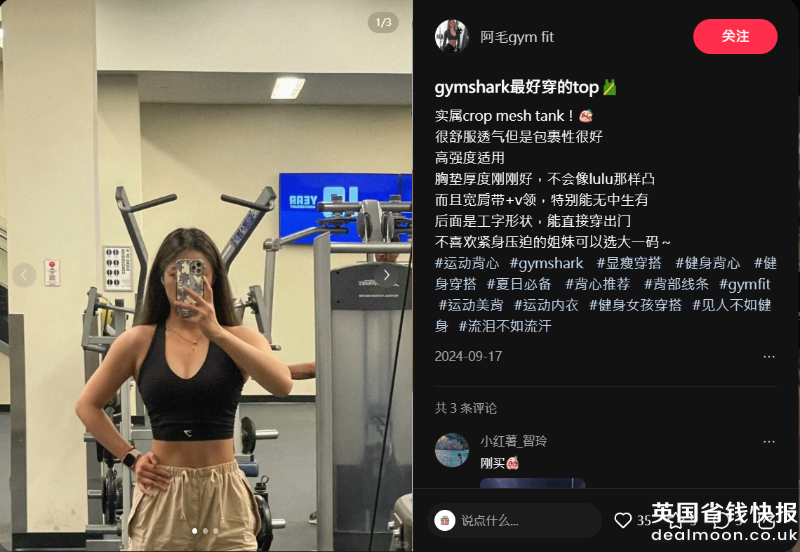Viewport: 800px width, 552px height.
Task: Open the #健身女孩穿搭 hashtag
Action: tap(635, 305)
